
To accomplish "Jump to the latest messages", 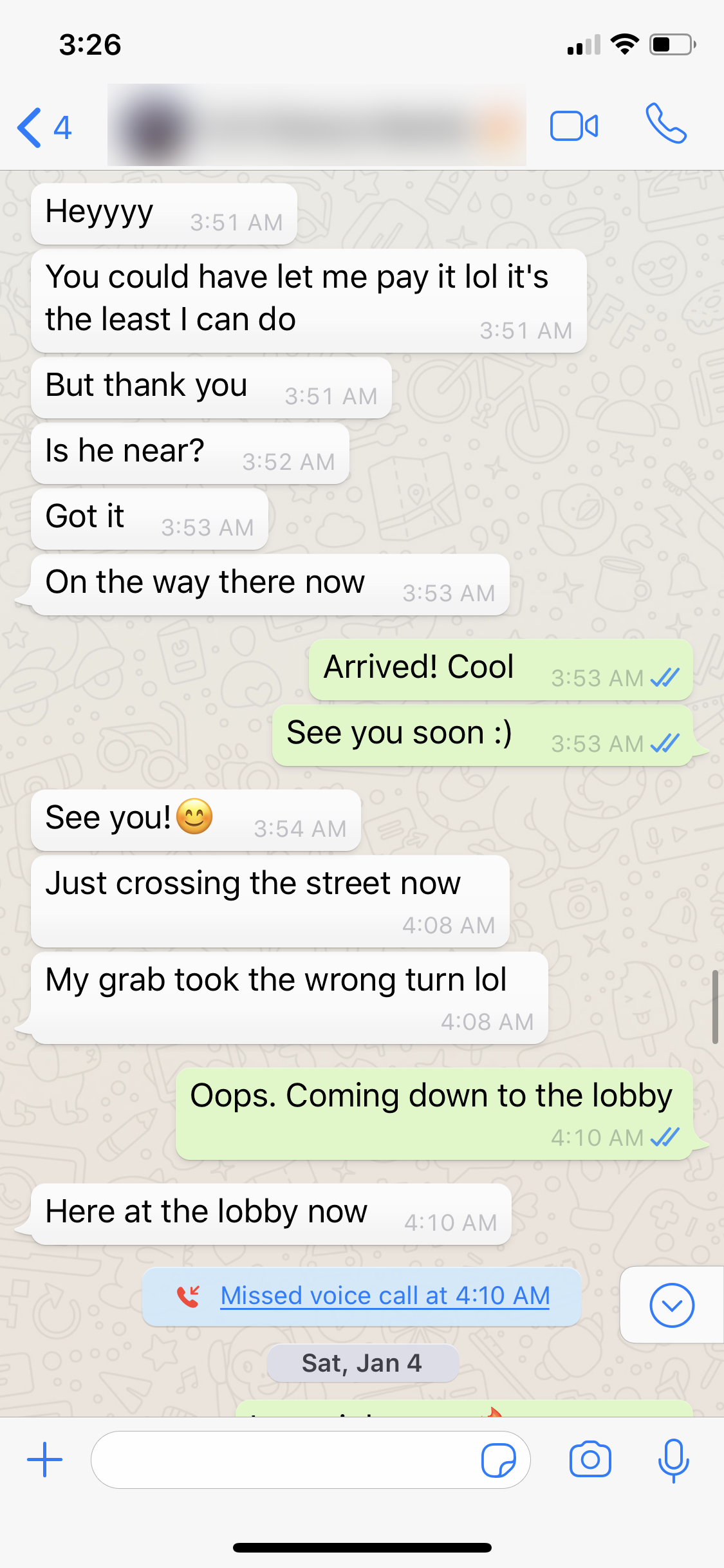I will click(671, 1305).
